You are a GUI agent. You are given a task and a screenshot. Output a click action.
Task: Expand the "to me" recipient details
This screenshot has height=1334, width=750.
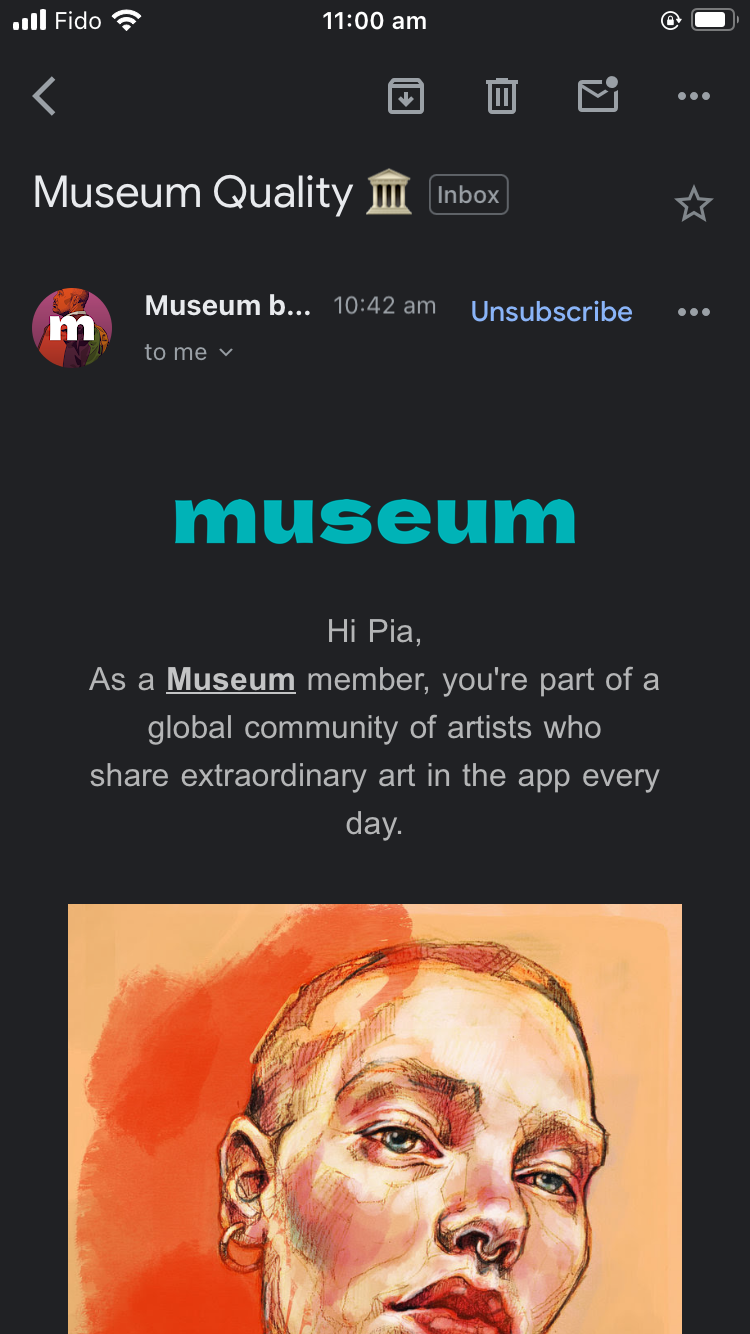[189, 352]
